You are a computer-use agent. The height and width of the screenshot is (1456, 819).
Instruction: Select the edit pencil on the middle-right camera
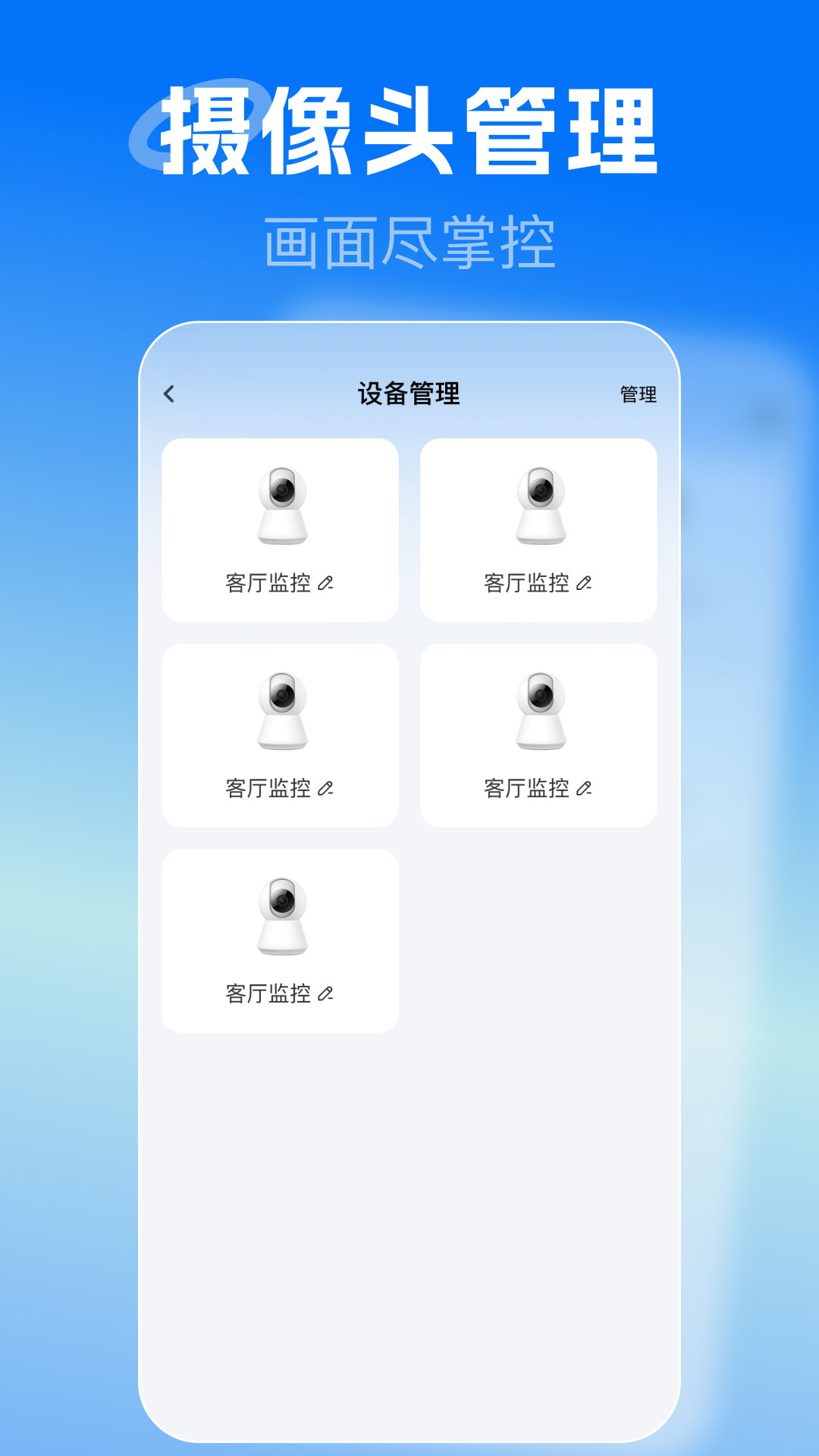click(585, 788)
